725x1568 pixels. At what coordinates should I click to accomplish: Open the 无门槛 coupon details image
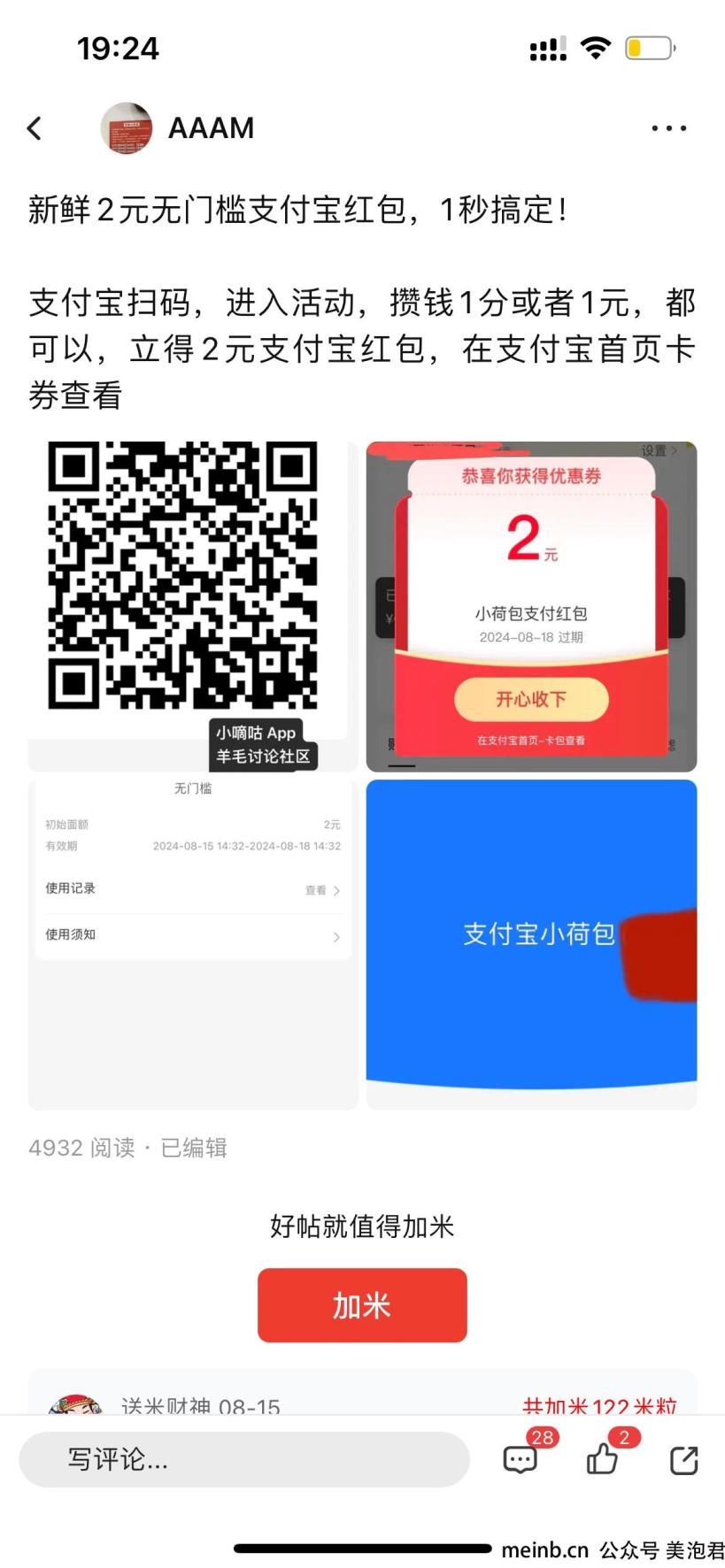193,944
